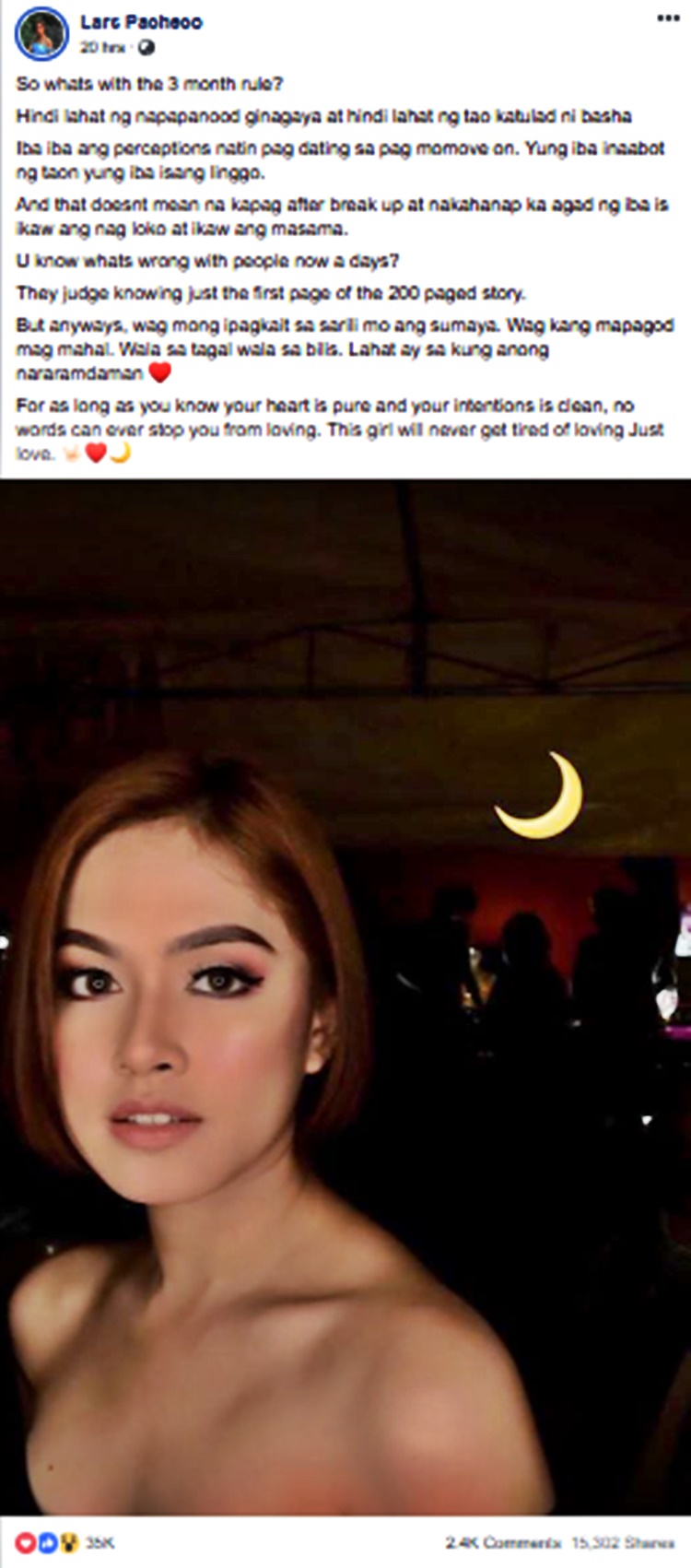
Task: View the 15,302 shares
Action: [622, 1542]
